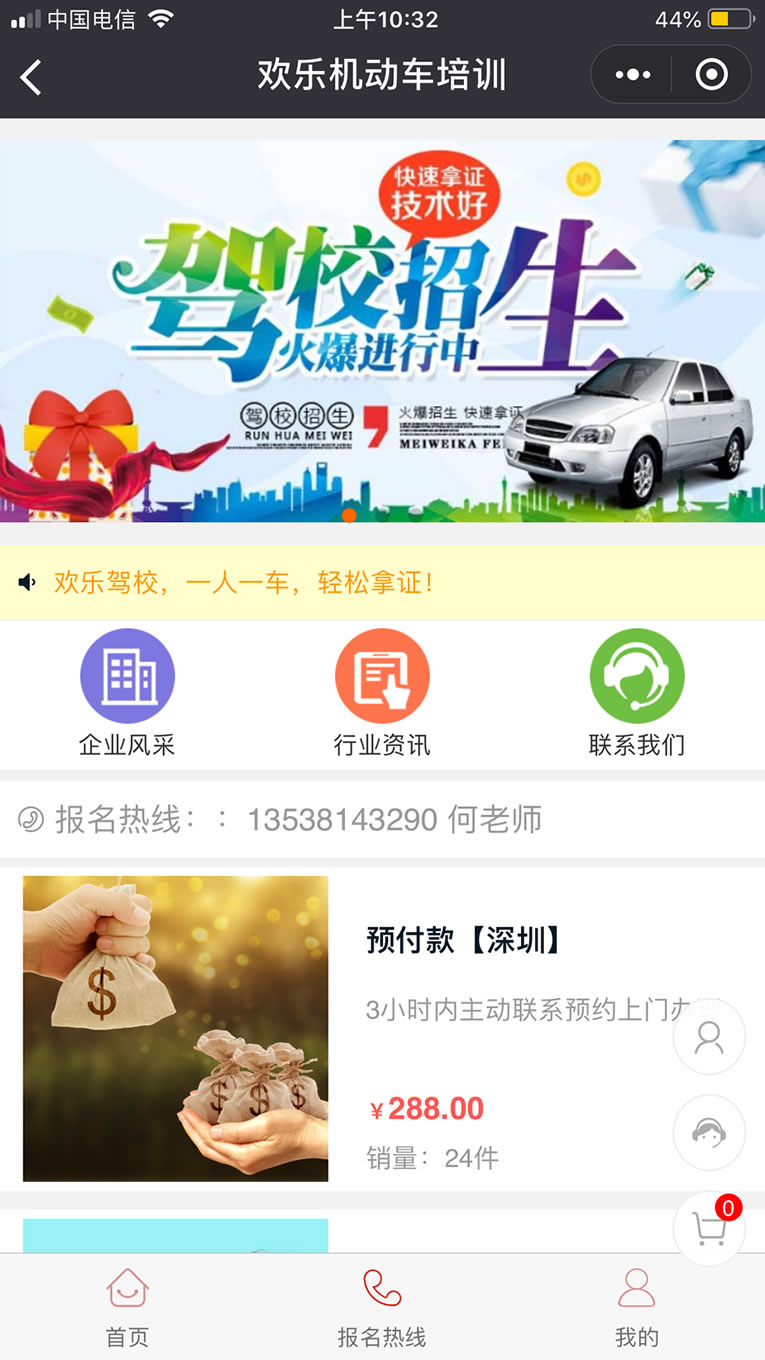Open the 企业风采 section
Viewport: 765px width, 1360px height.
(127, 693)
